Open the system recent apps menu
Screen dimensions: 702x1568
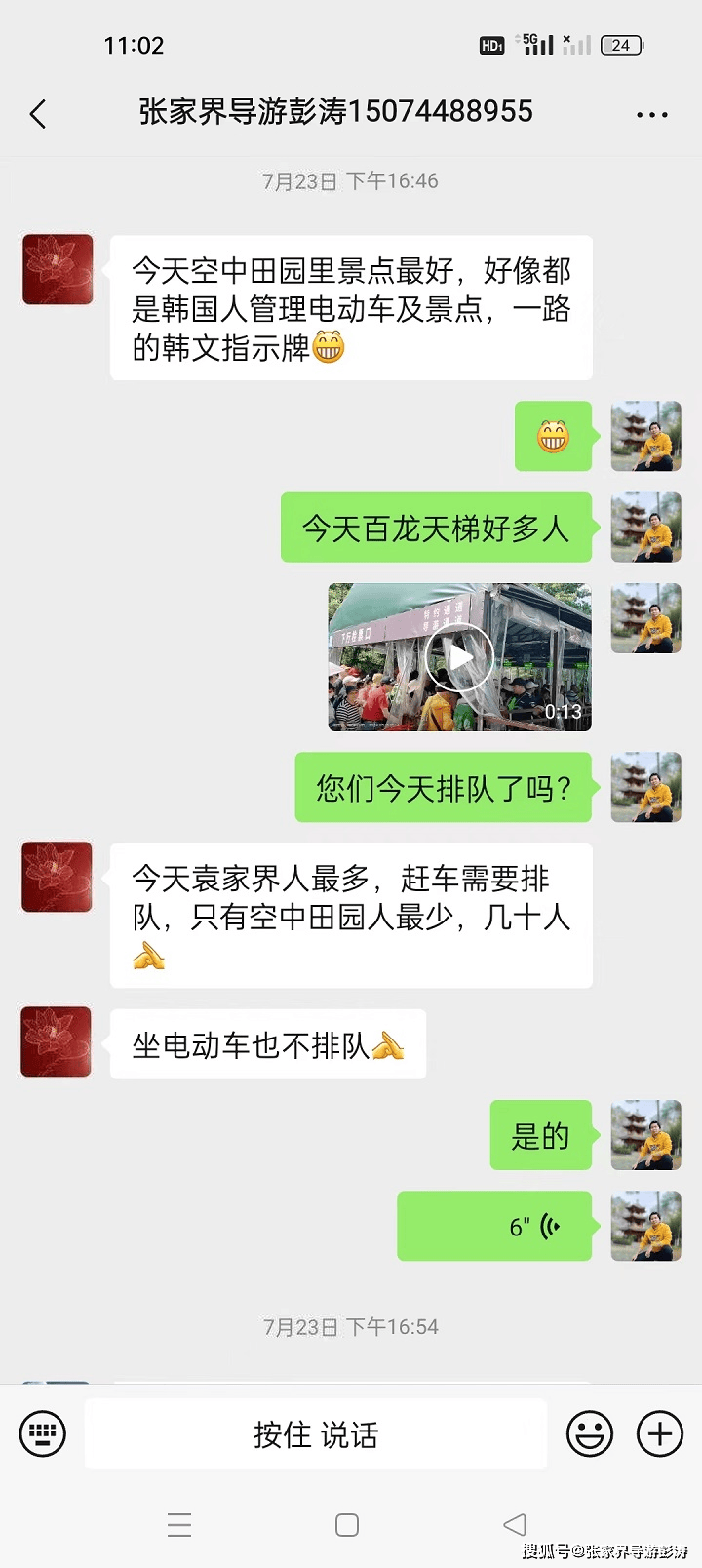[x=179, y=1525]
